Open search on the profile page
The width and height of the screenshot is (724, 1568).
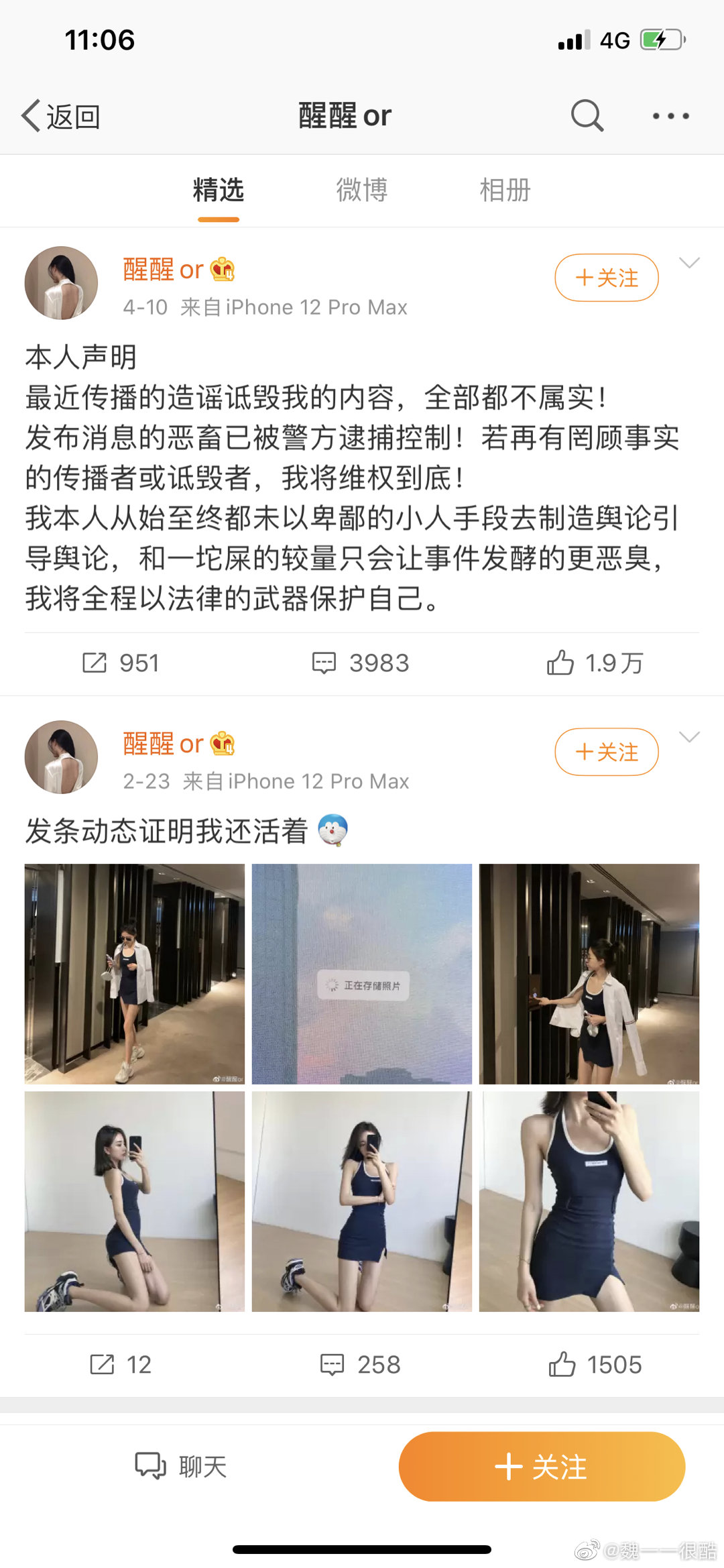coord(587,116)
